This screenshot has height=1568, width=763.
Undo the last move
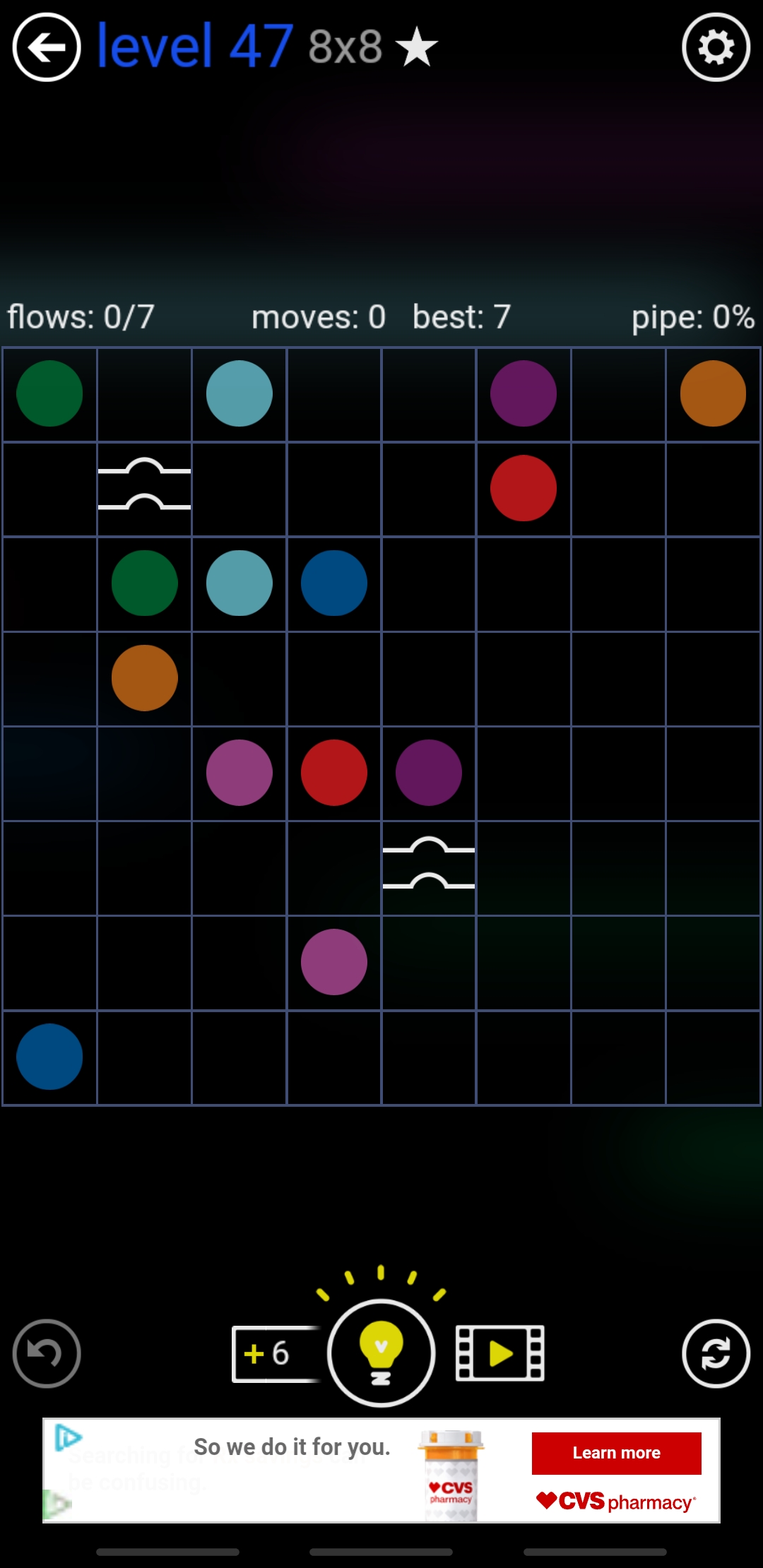(x=47, y=1353)
